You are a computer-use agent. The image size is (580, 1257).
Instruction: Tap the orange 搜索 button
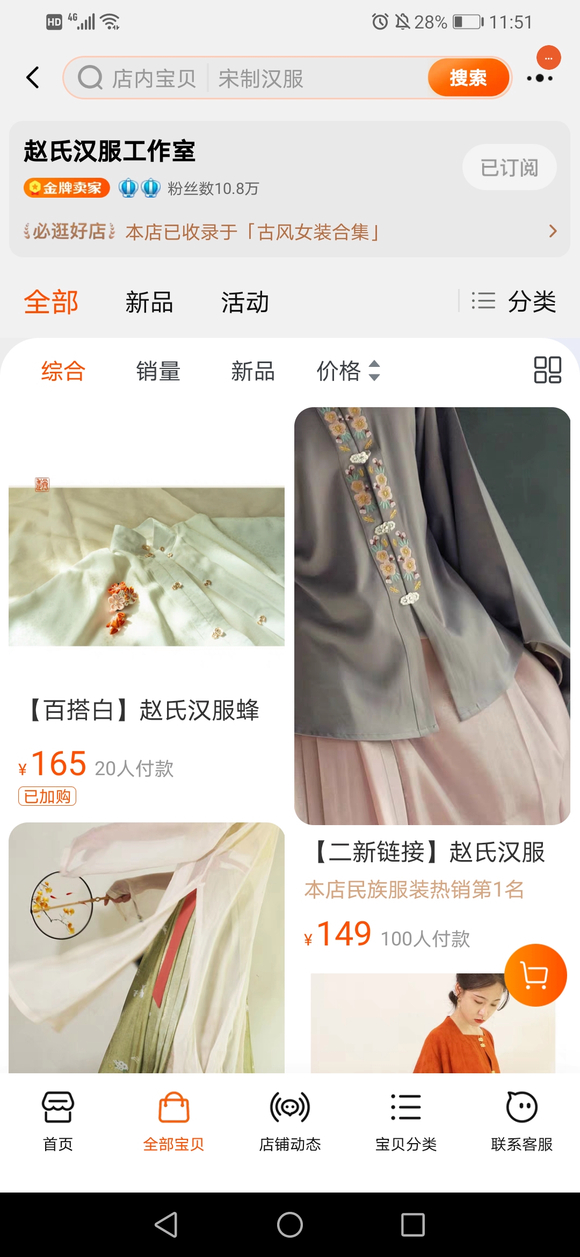tap(468, 78)
